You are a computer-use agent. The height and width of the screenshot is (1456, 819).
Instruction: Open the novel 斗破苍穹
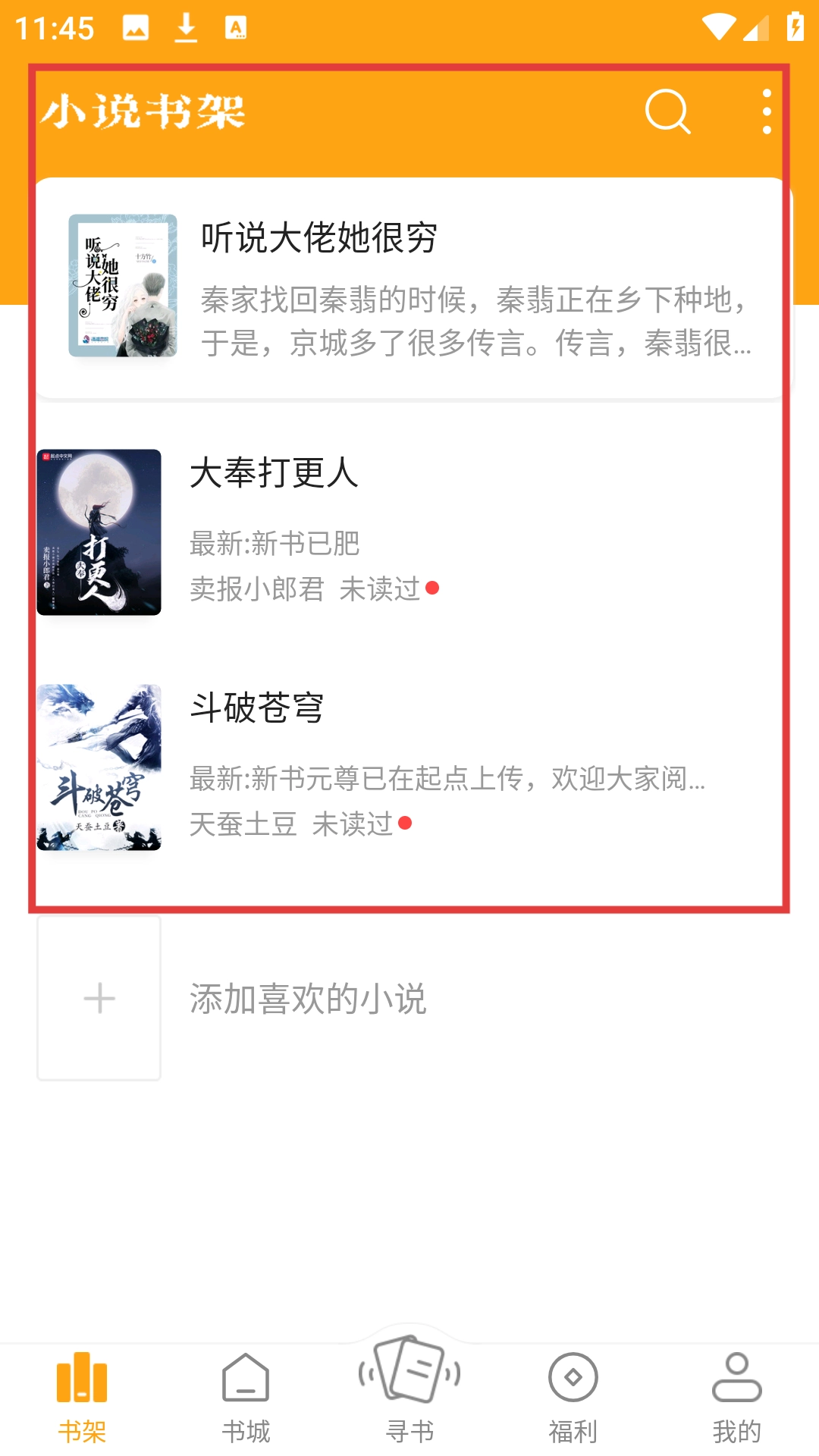[x=409, y=767]
